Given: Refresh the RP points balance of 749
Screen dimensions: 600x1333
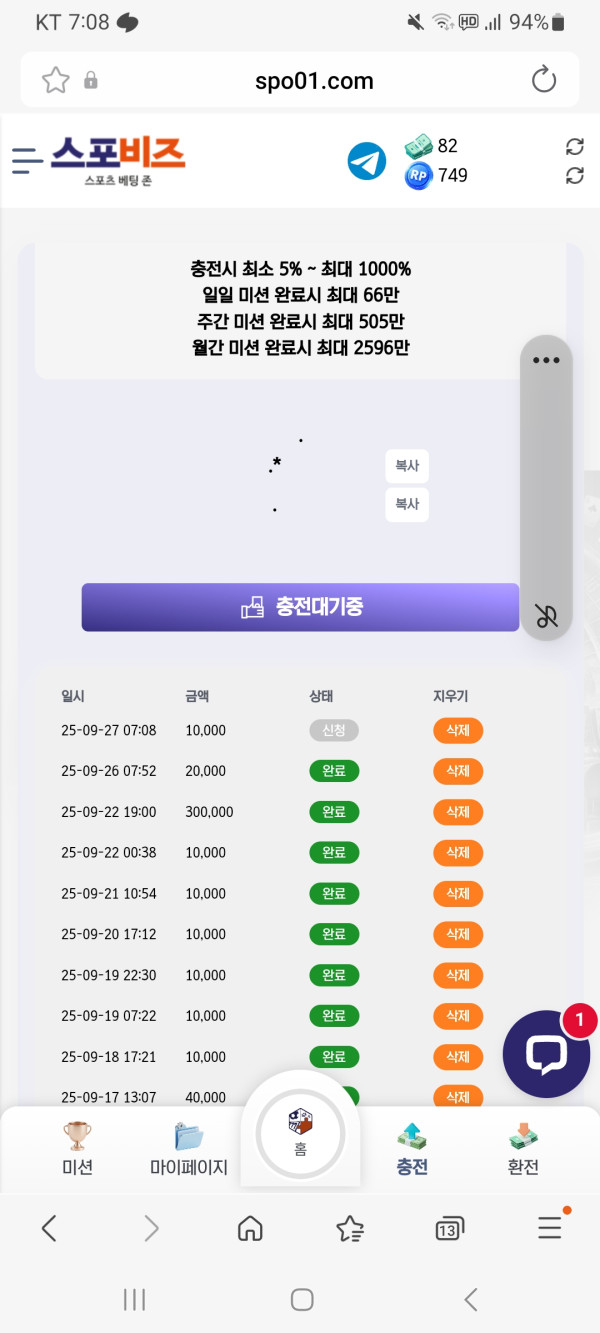Looking at the screenshot, I should click(574, 176).
